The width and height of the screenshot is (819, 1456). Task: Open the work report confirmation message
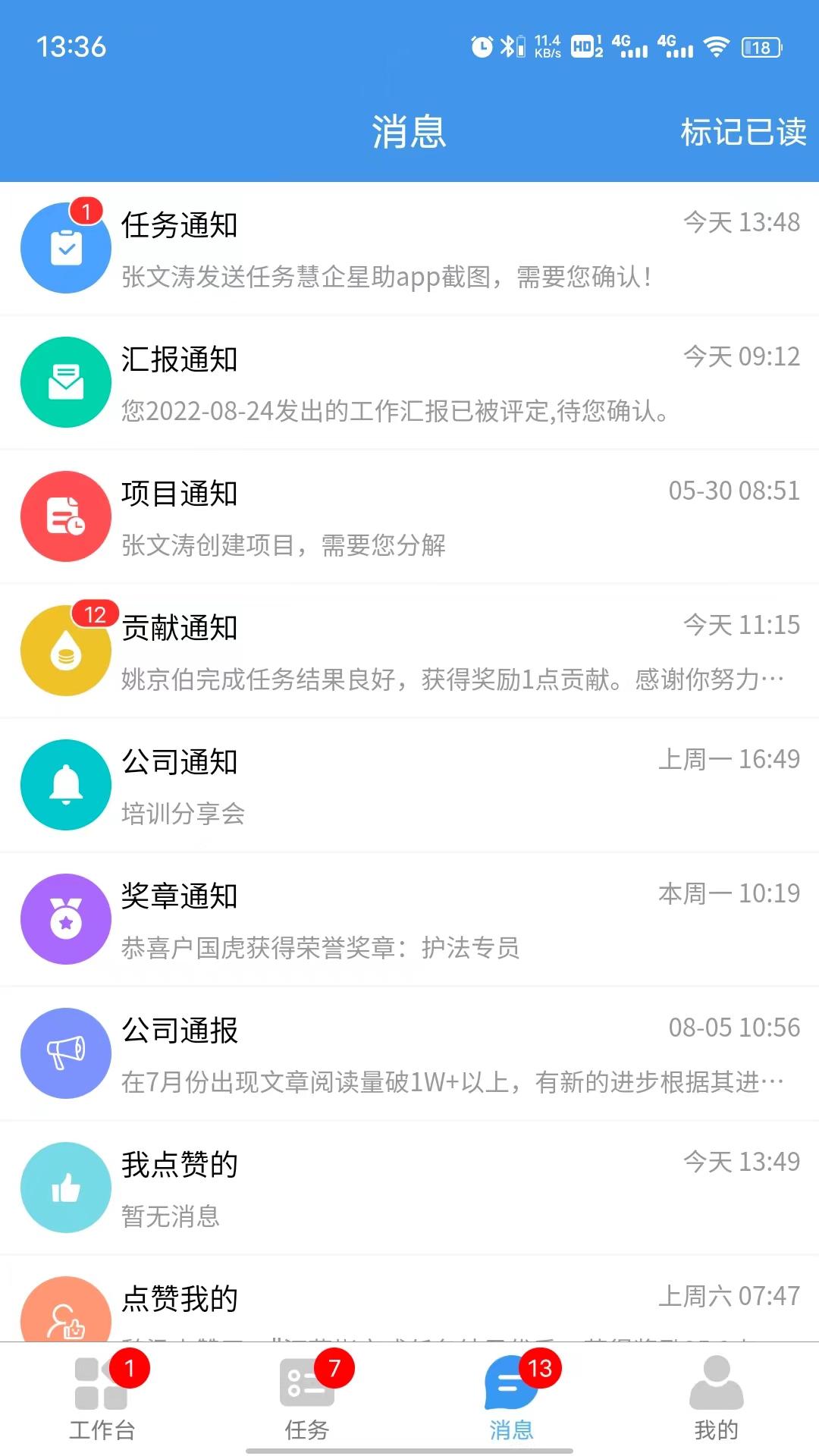pyautogui.click(x=409, y=382)
